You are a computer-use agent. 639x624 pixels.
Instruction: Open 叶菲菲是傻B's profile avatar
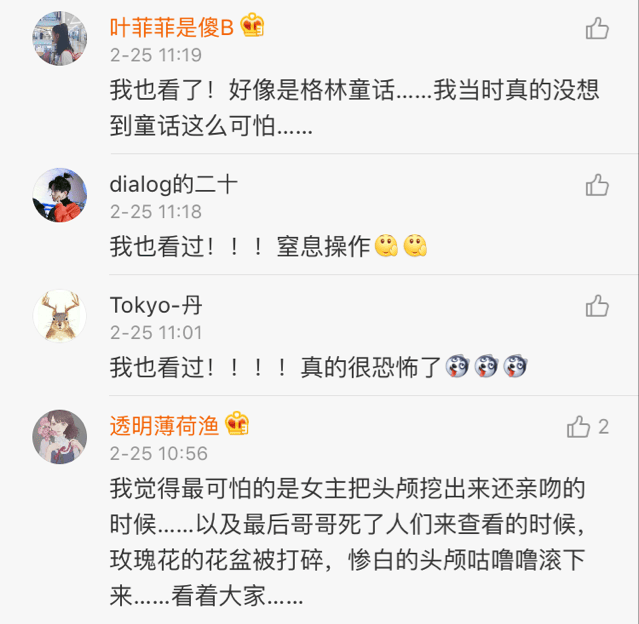60,38
